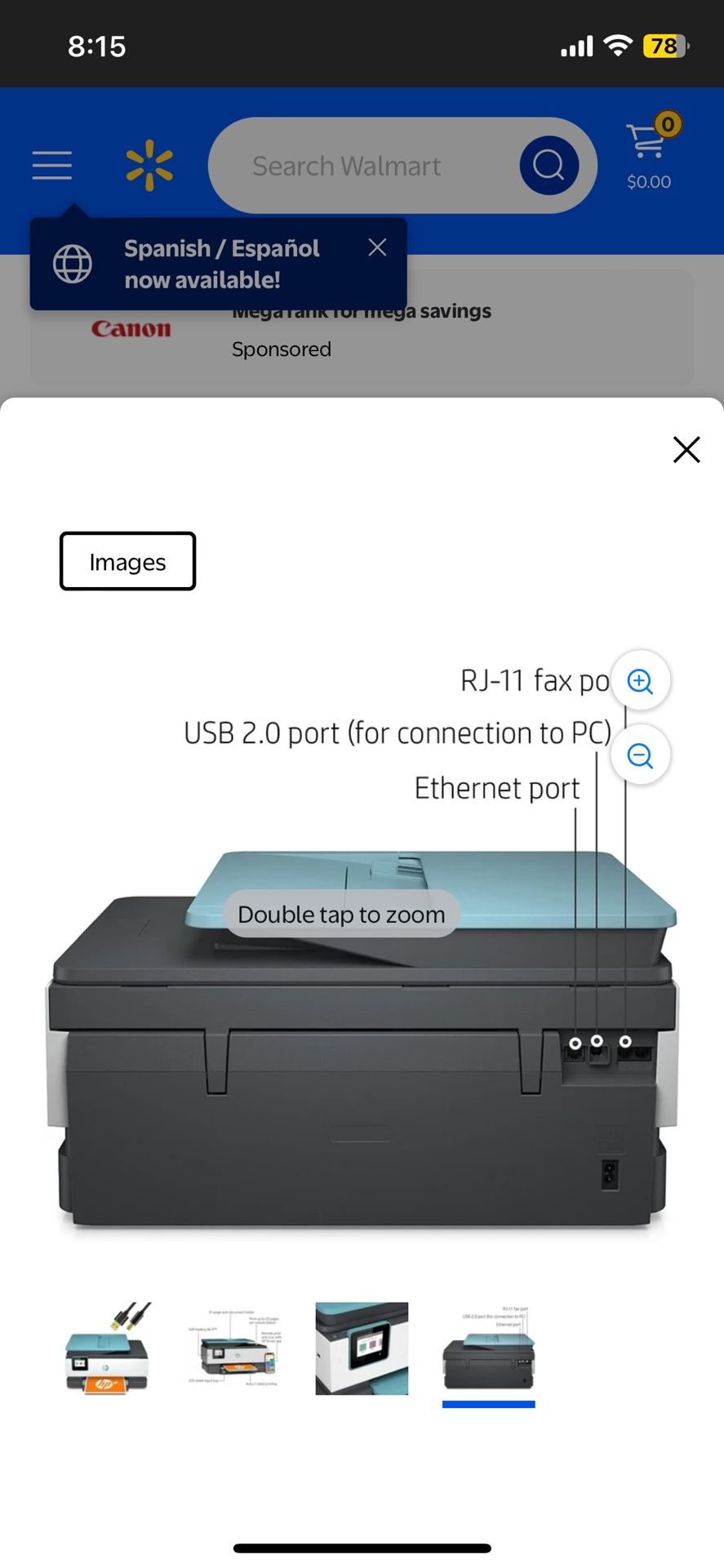Zoom in on the product image
The height and width of the screenshot is (1568, 724).
tap(641, 680)
